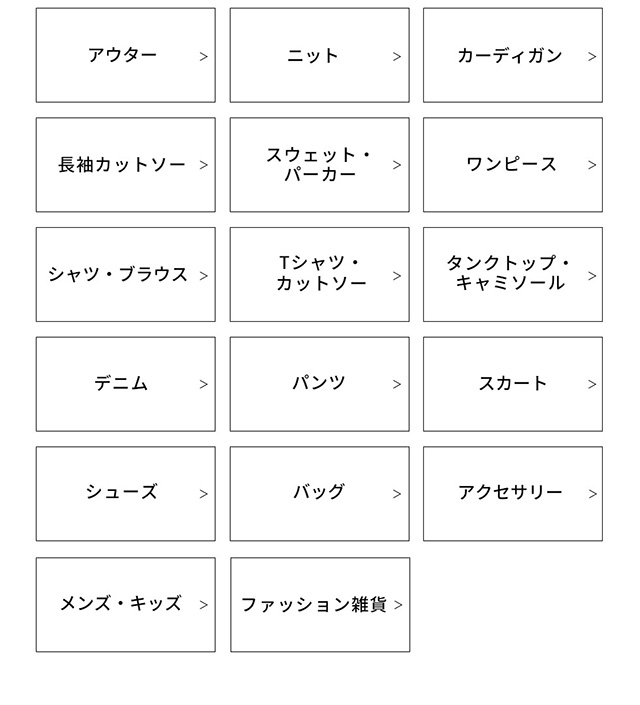This screenshot has height=705, width=640.
Task: Select Tシャツ・カットソー category
Action: point(319,275)
